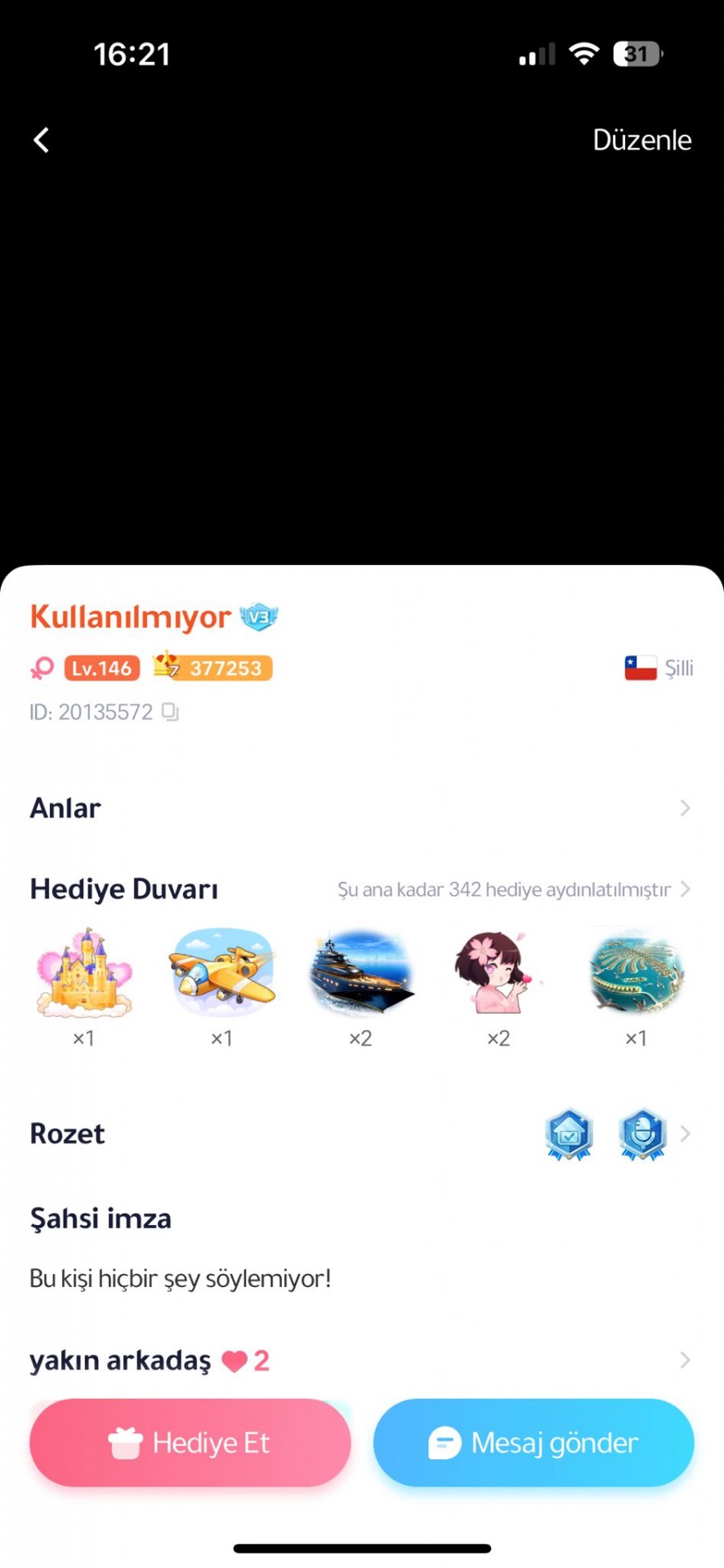The height and width of the screenshot is (1568, 724).
Task: Go back using the top-left arrow
Action: 41,140
